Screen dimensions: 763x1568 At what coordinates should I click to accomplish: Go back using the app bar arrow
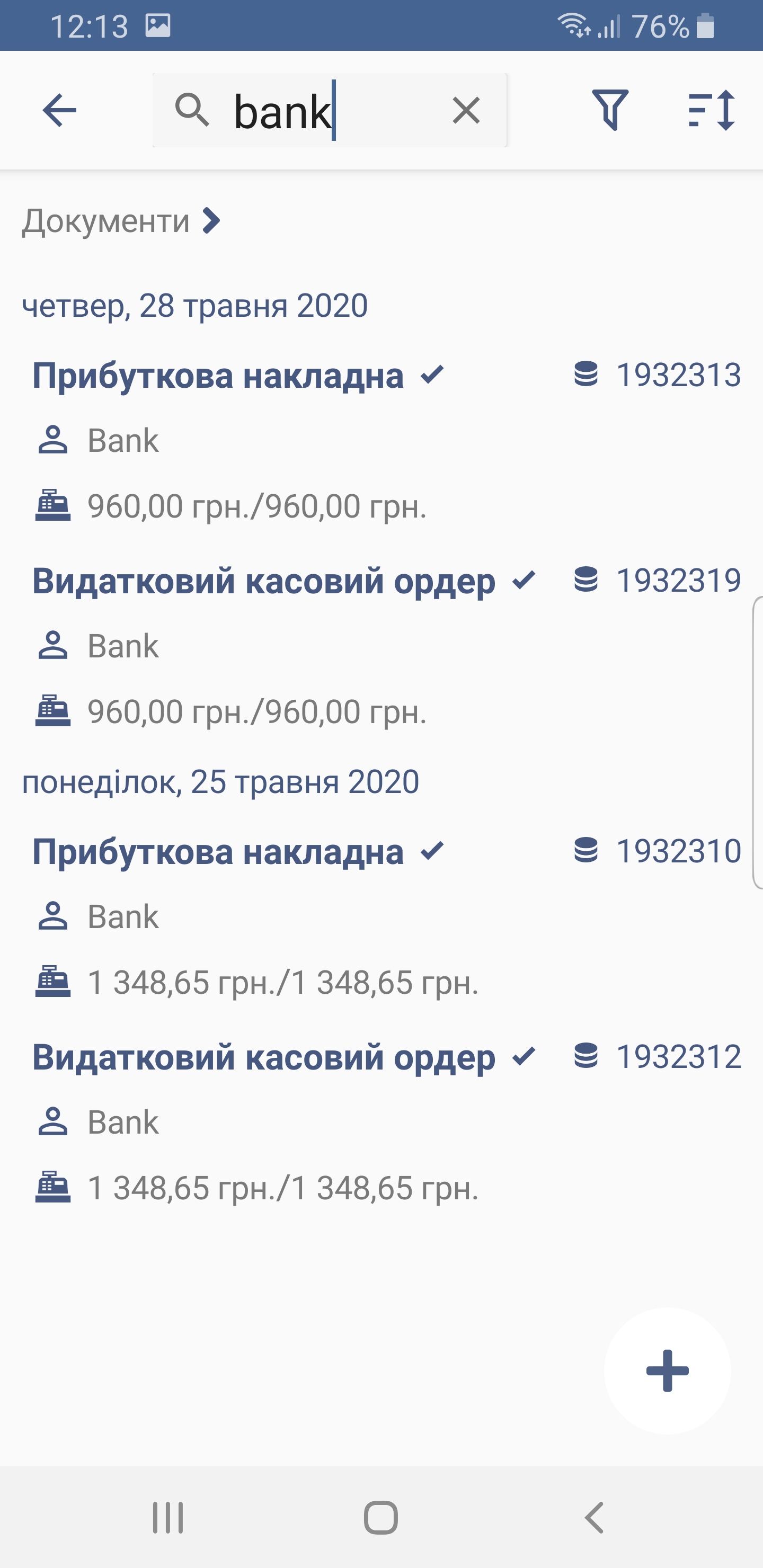pyautogui.click(x=60, y=110)
